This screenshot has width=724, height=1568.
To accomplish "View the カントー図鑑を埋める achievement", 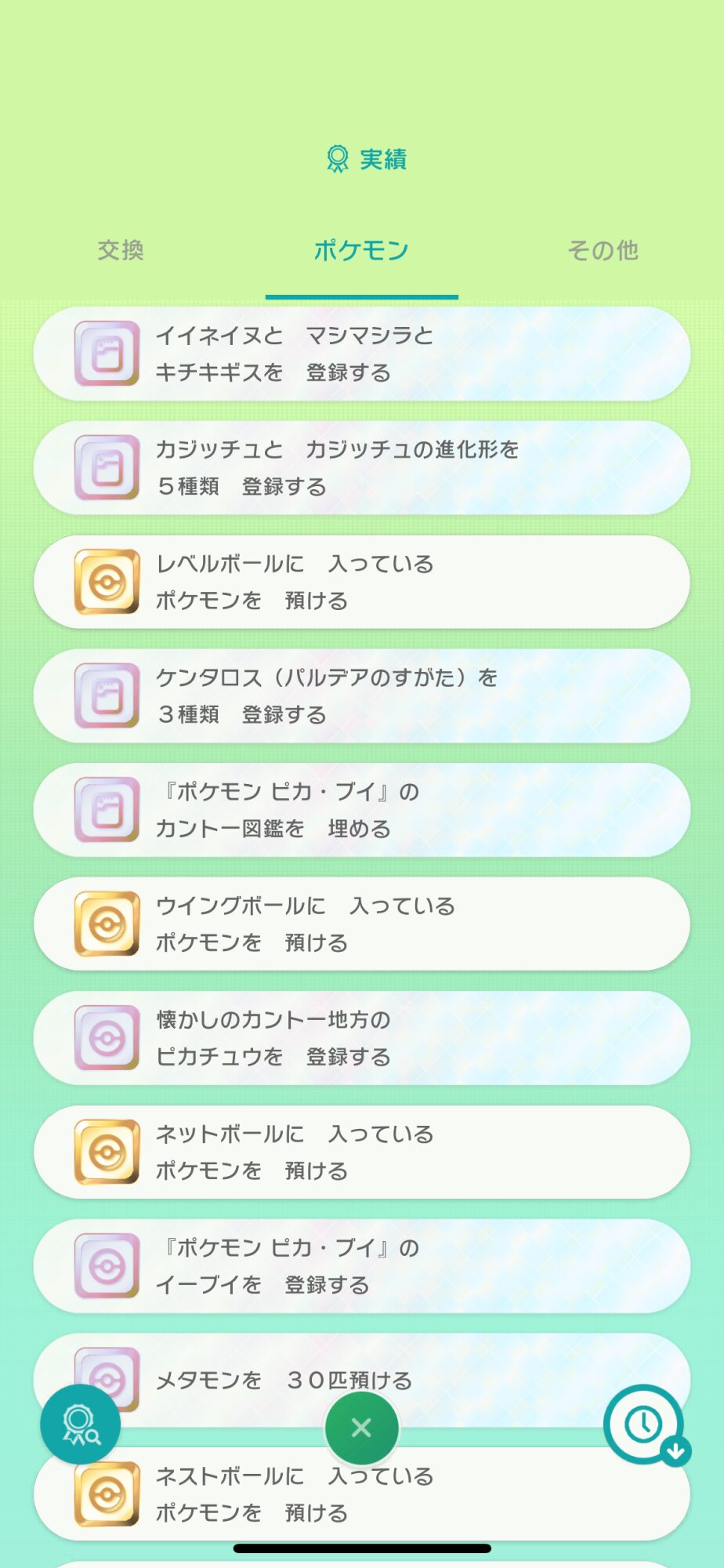I will [361, 810].
